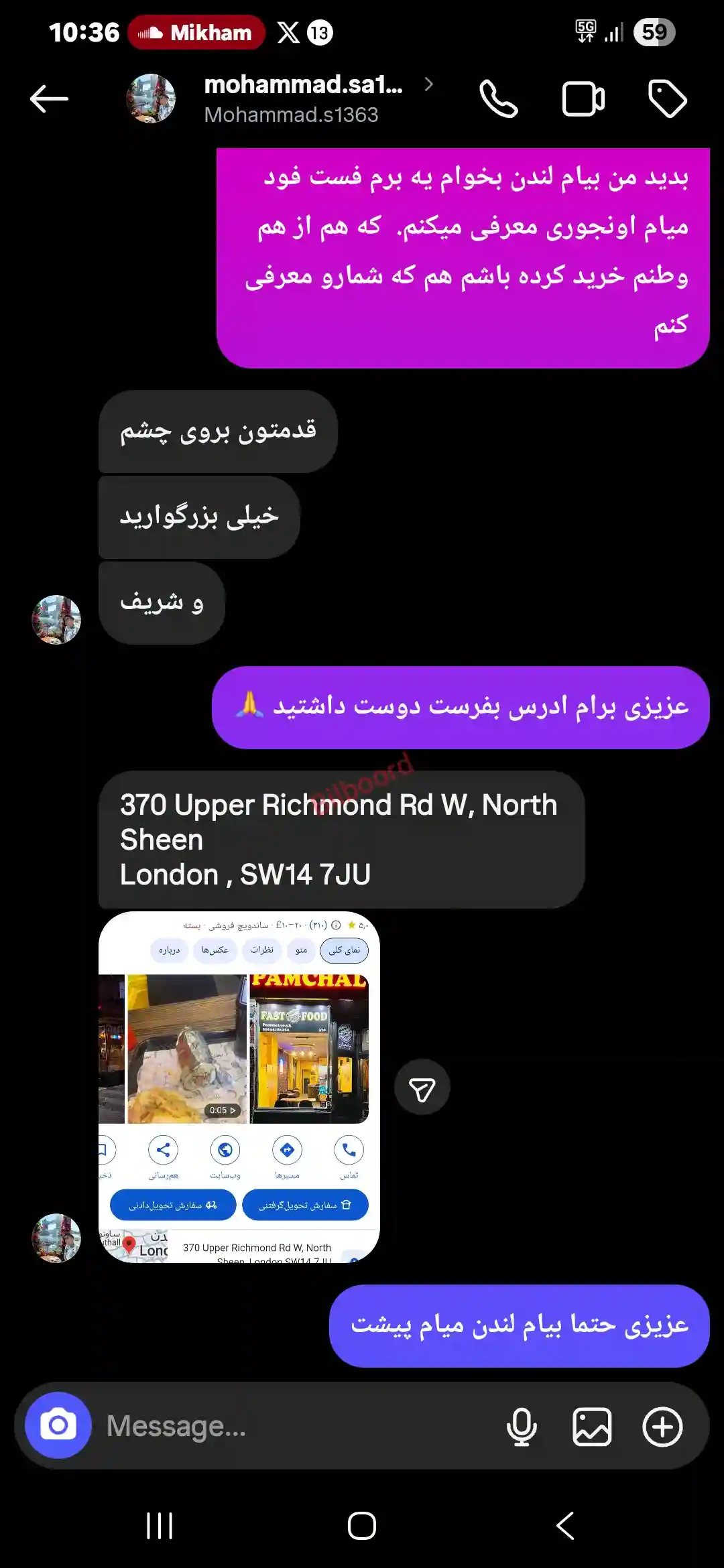Open more attachment options plus icon
This screenshot has height=1568, width=724.
click(662, 1426)
